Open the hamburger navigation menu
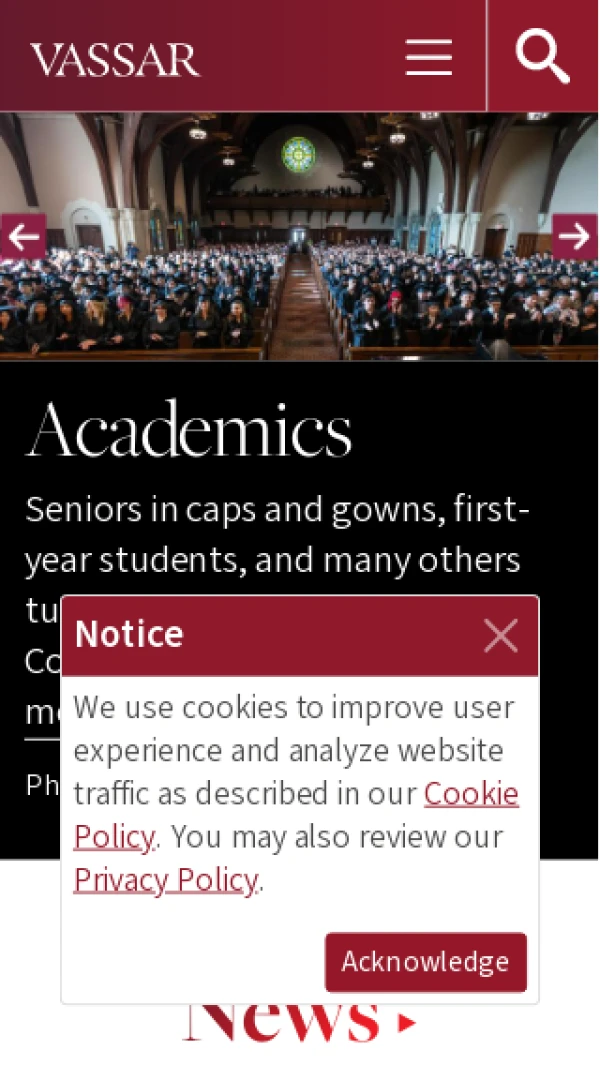 [x=428, y=57]
